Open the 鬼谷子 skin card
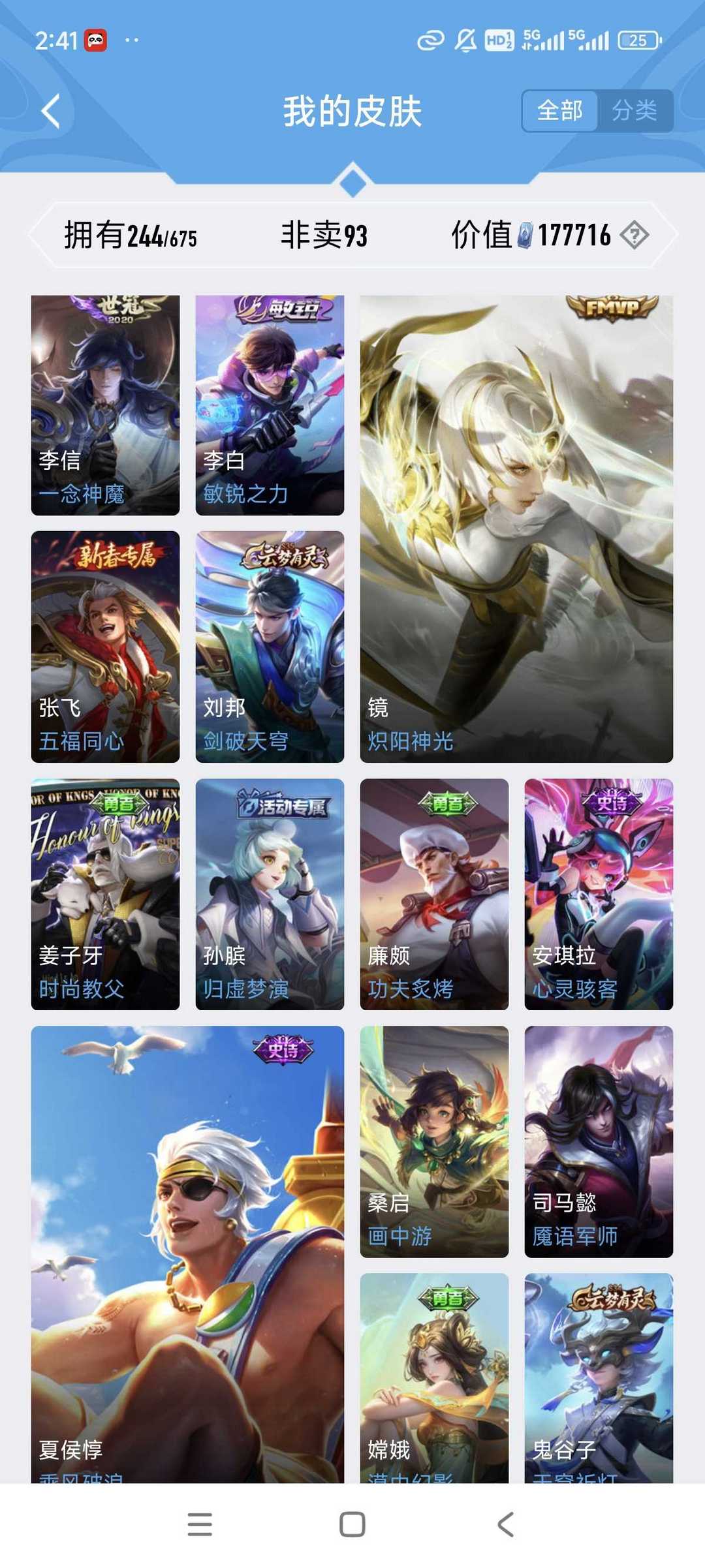705x1568 pixels. 599,1377
